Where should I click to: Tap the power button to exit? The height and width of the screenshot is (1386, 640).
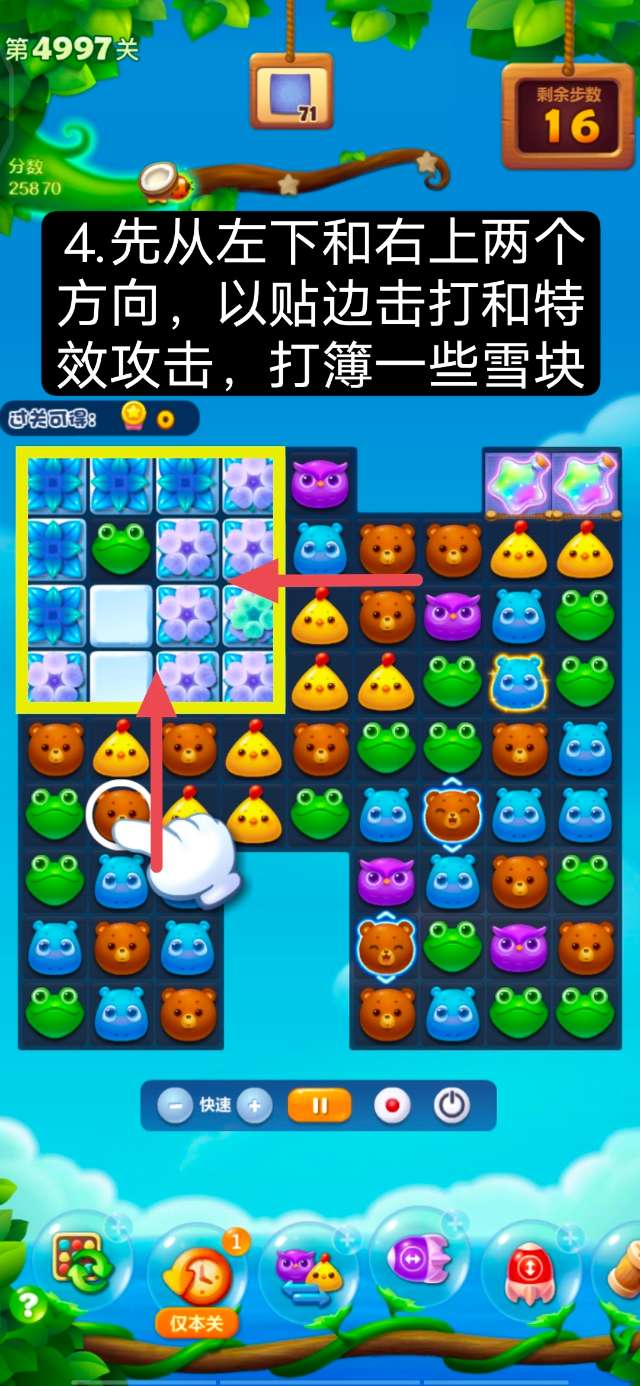point(452,1106)
